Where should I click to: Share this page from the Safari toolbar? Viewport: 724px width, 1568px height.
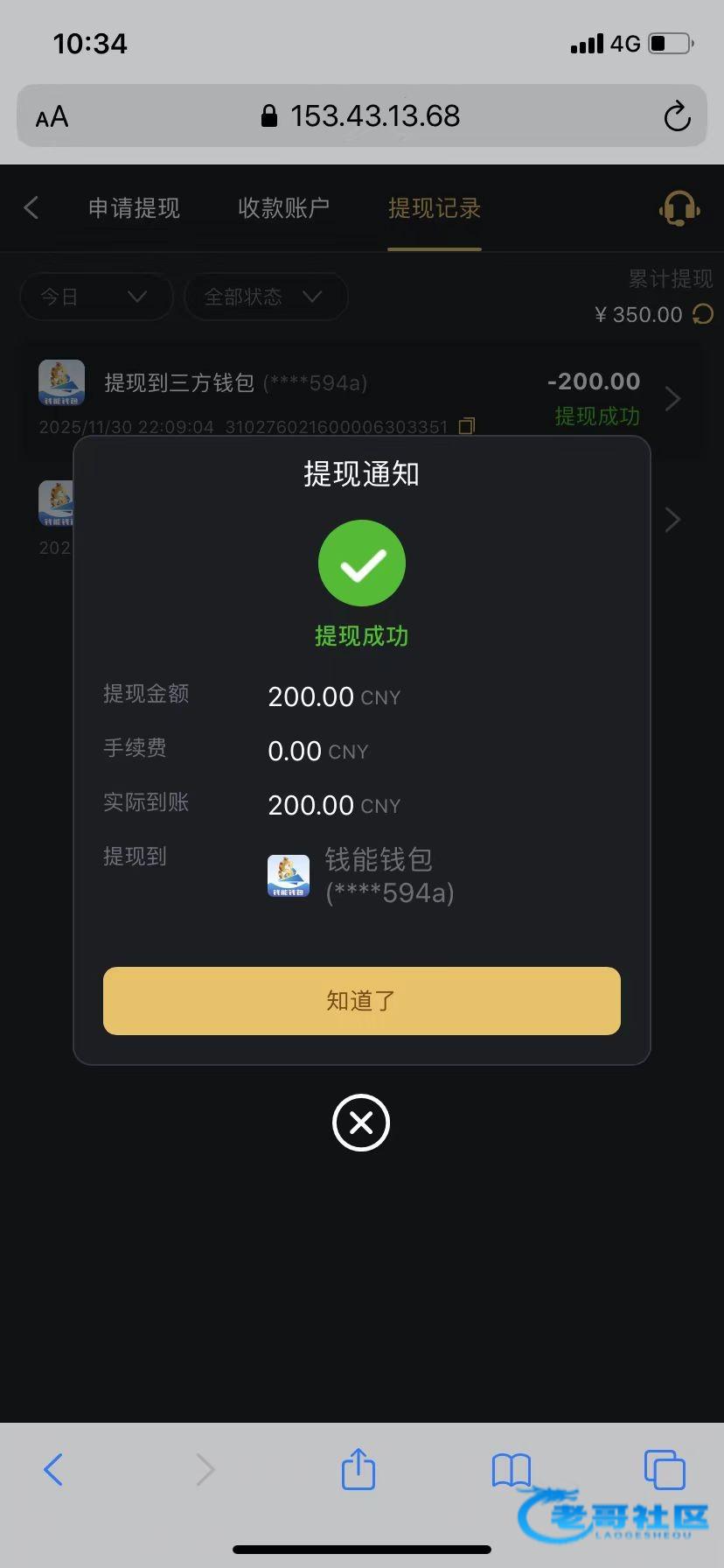(358, 1468)
